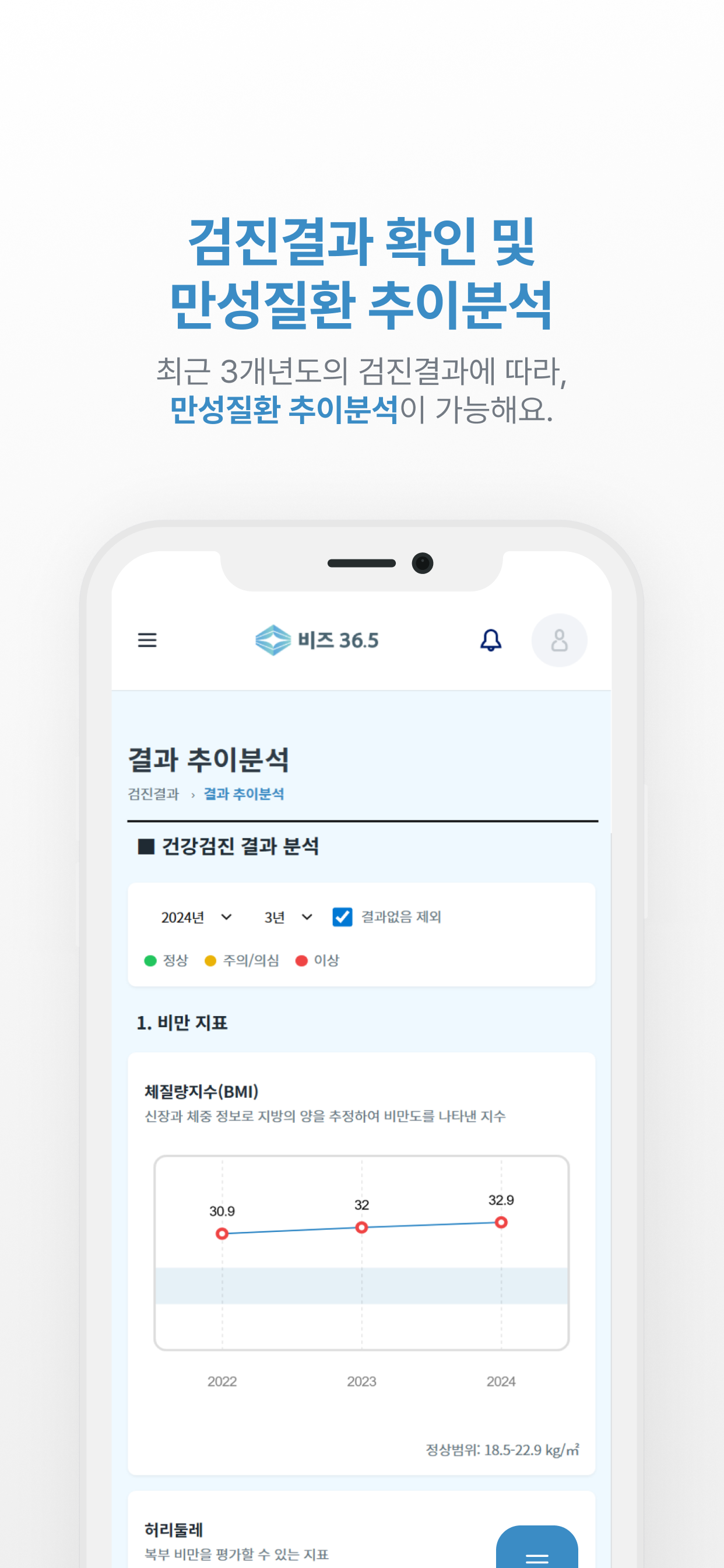Open notifications with the bell icon
The image size is (724, 1568).
coord(490,640)
